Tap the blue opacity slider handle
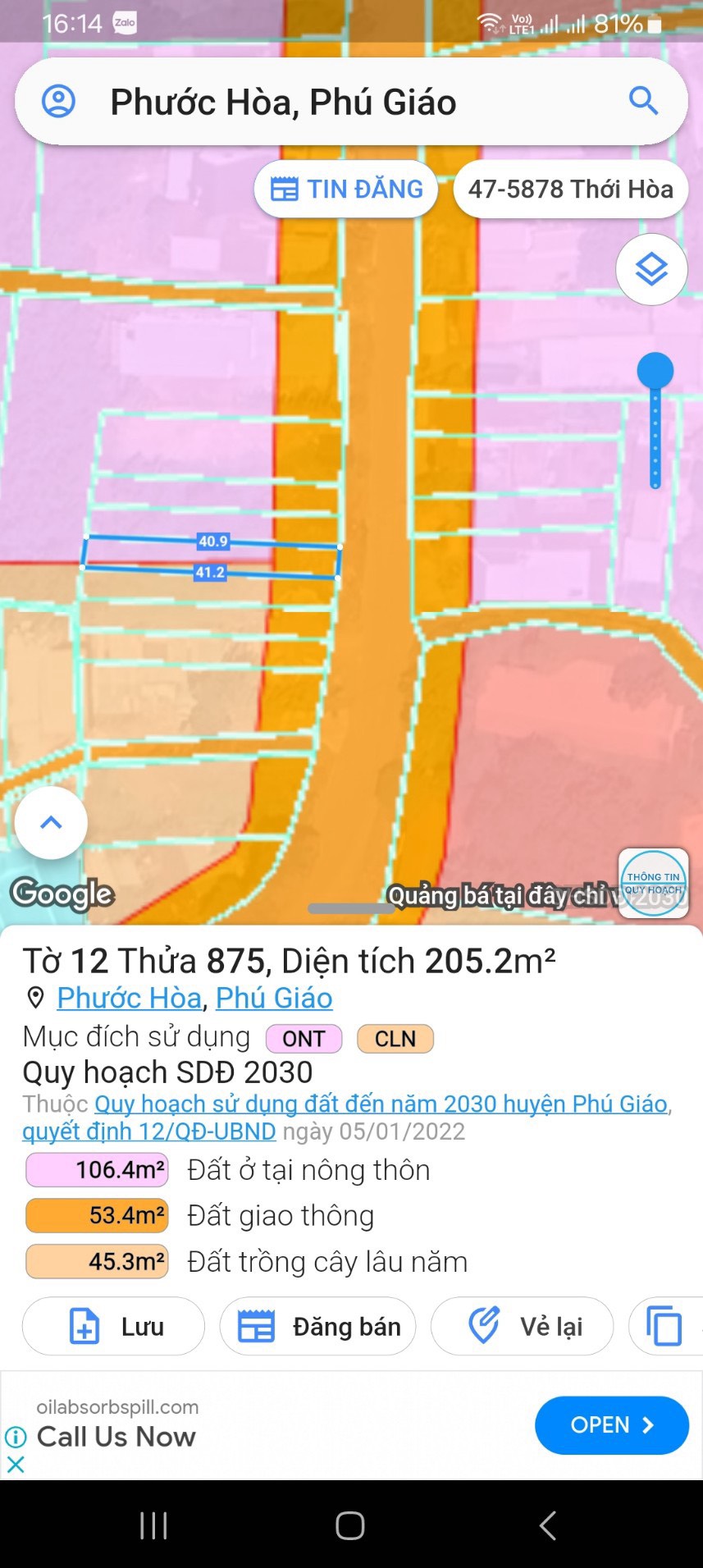This screenshot has height=1568, width=703. pyautogui.click(x=655, y=371)
